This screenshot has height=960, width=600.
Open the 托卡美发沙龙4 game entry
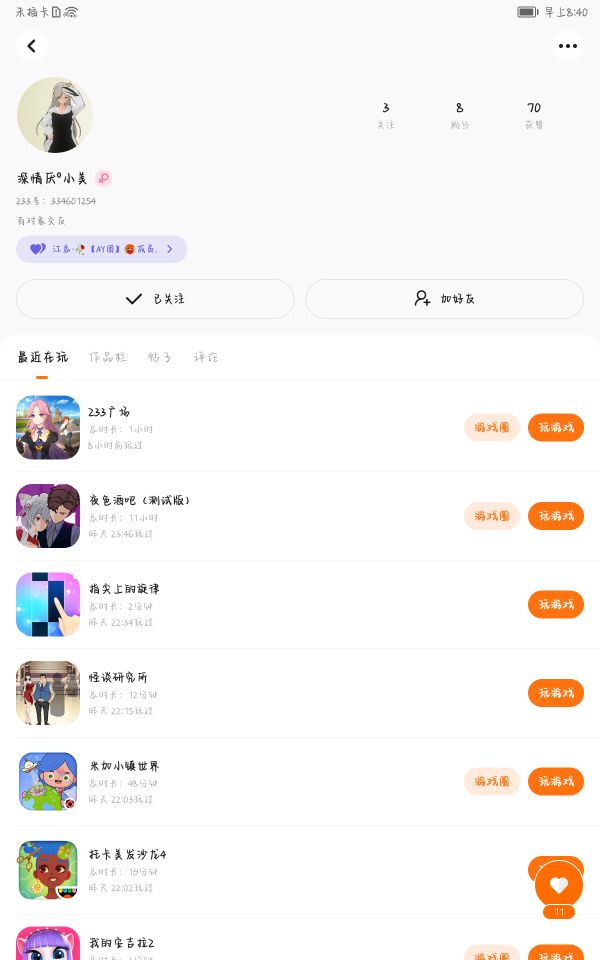tap(127, 855)
